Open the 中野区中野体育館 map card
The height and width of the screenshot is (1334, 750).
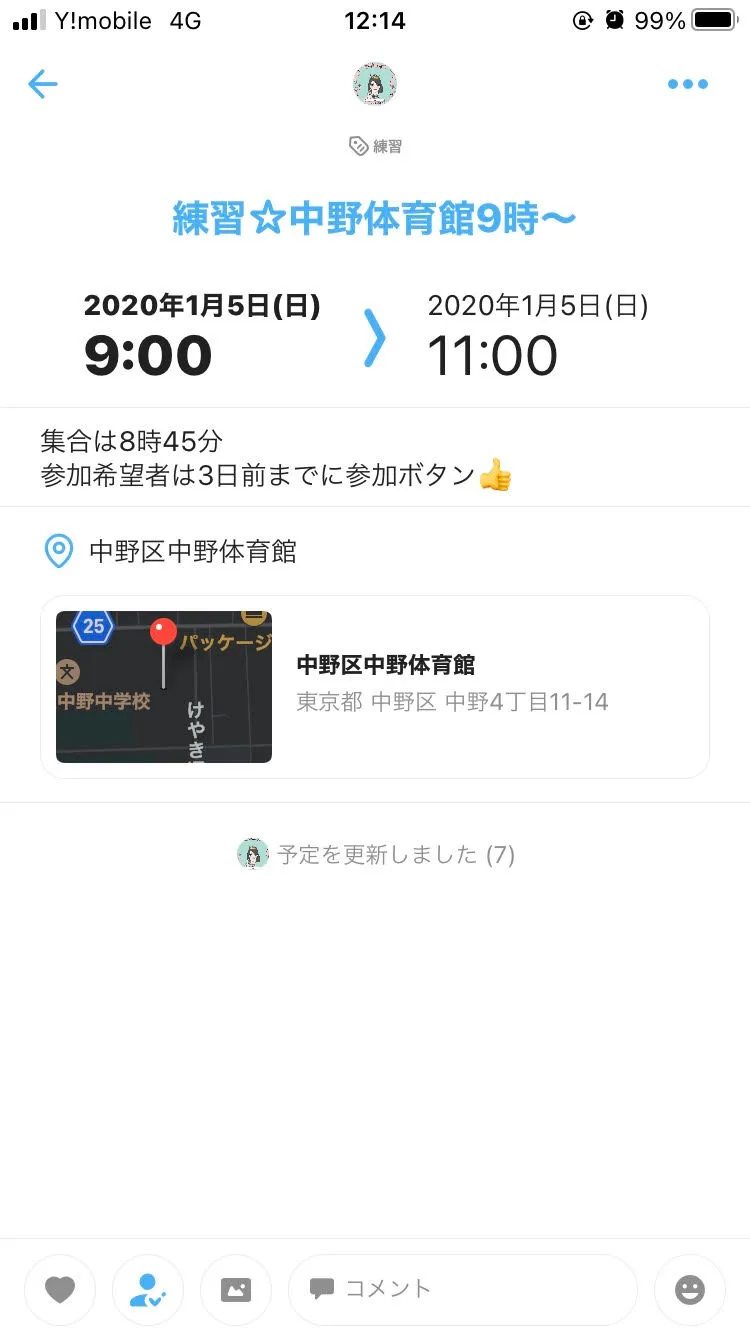click(x=375, y=687)
